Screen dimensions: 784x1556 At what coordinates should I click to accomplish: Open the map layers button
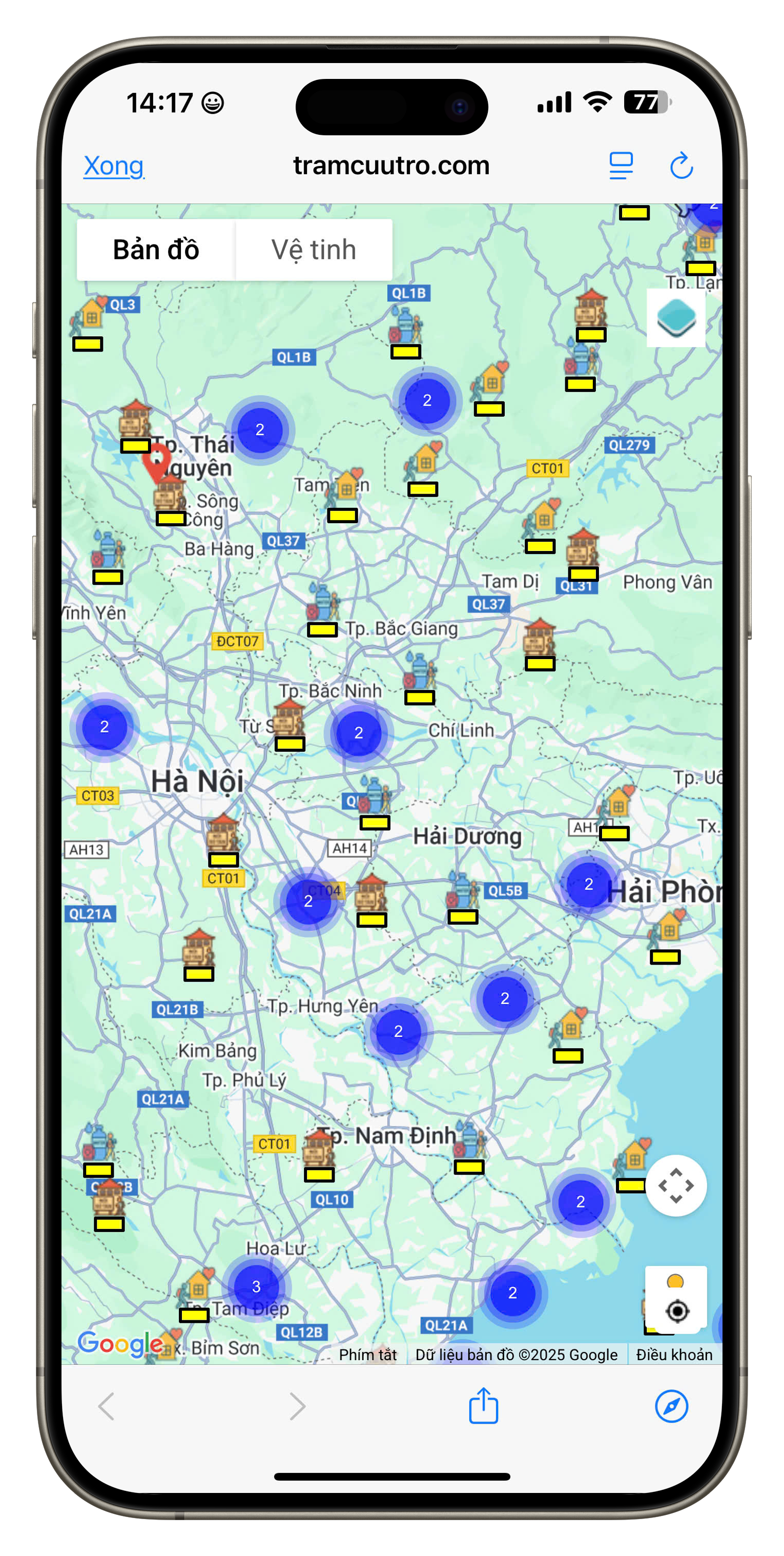pyautogui.click(x=676, y=318)
